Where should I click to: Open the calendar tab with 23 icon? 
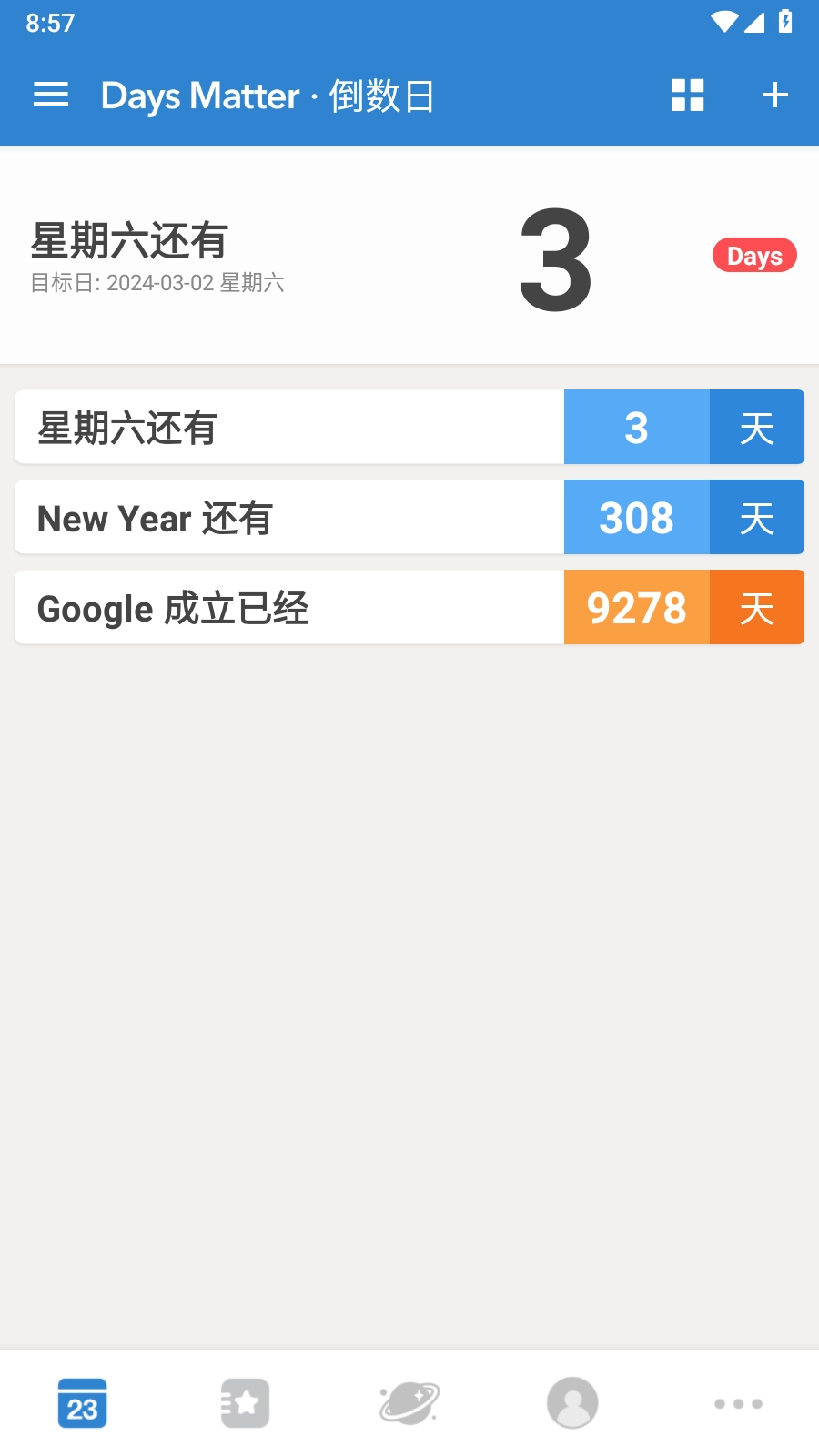(82, 1402)
